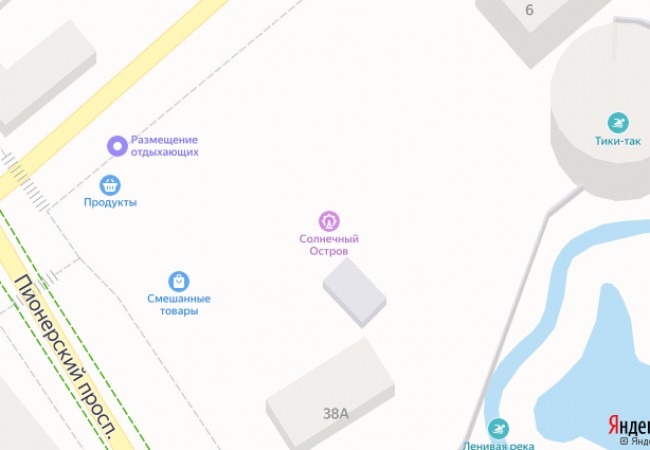Open the Размещение отдыхающих marker
The height and width of the screenshot is (450, 650).
[118, 146]
